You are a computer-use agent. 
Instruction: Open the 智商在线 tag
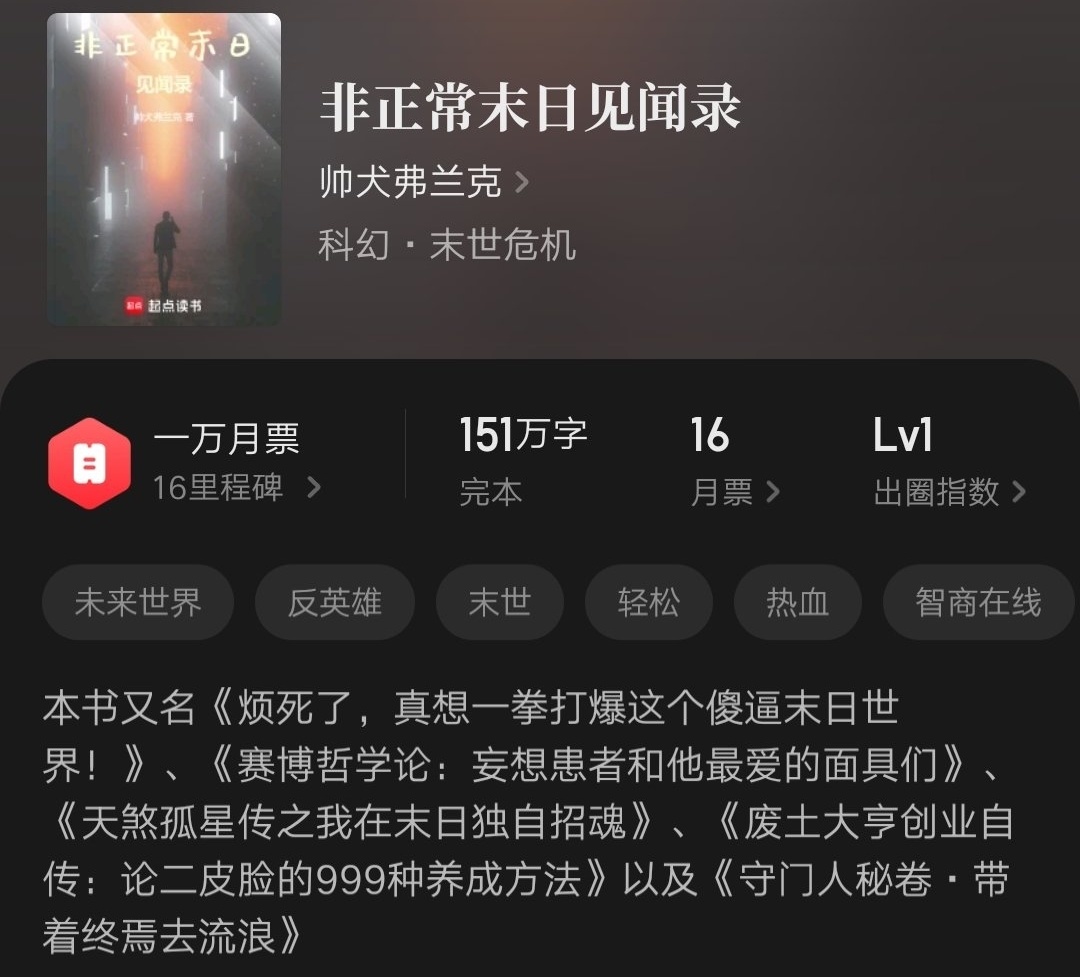[977, 602]
